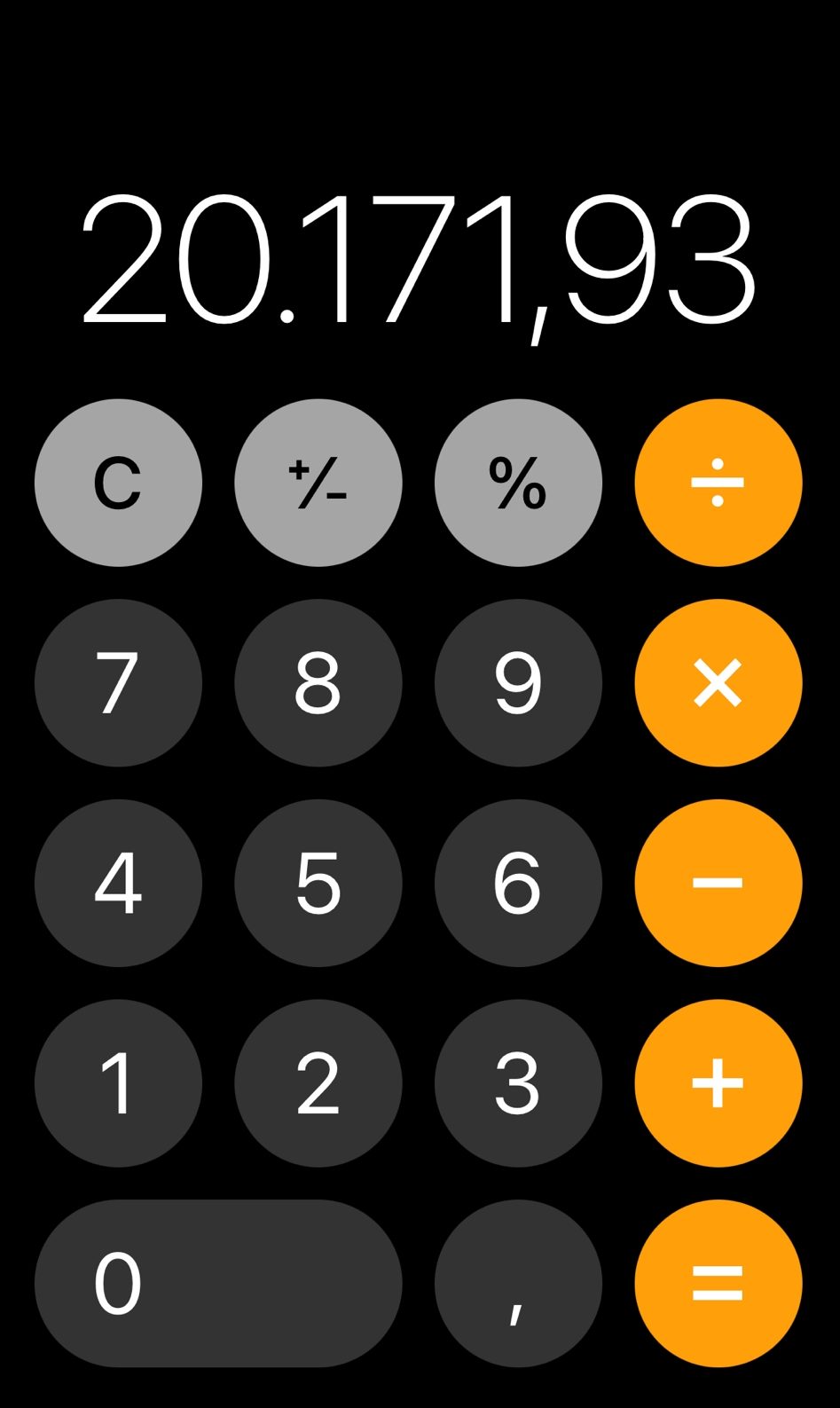Tap the wide 0 key
Image resolution: width=840 pixels, height=1408 pixels.
218,1283
